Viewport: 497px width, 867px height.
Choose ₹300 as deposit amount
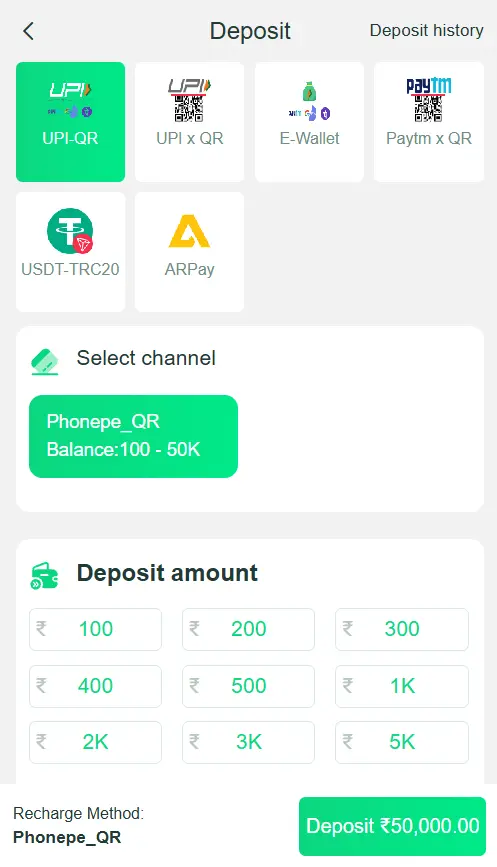point(402,629)
